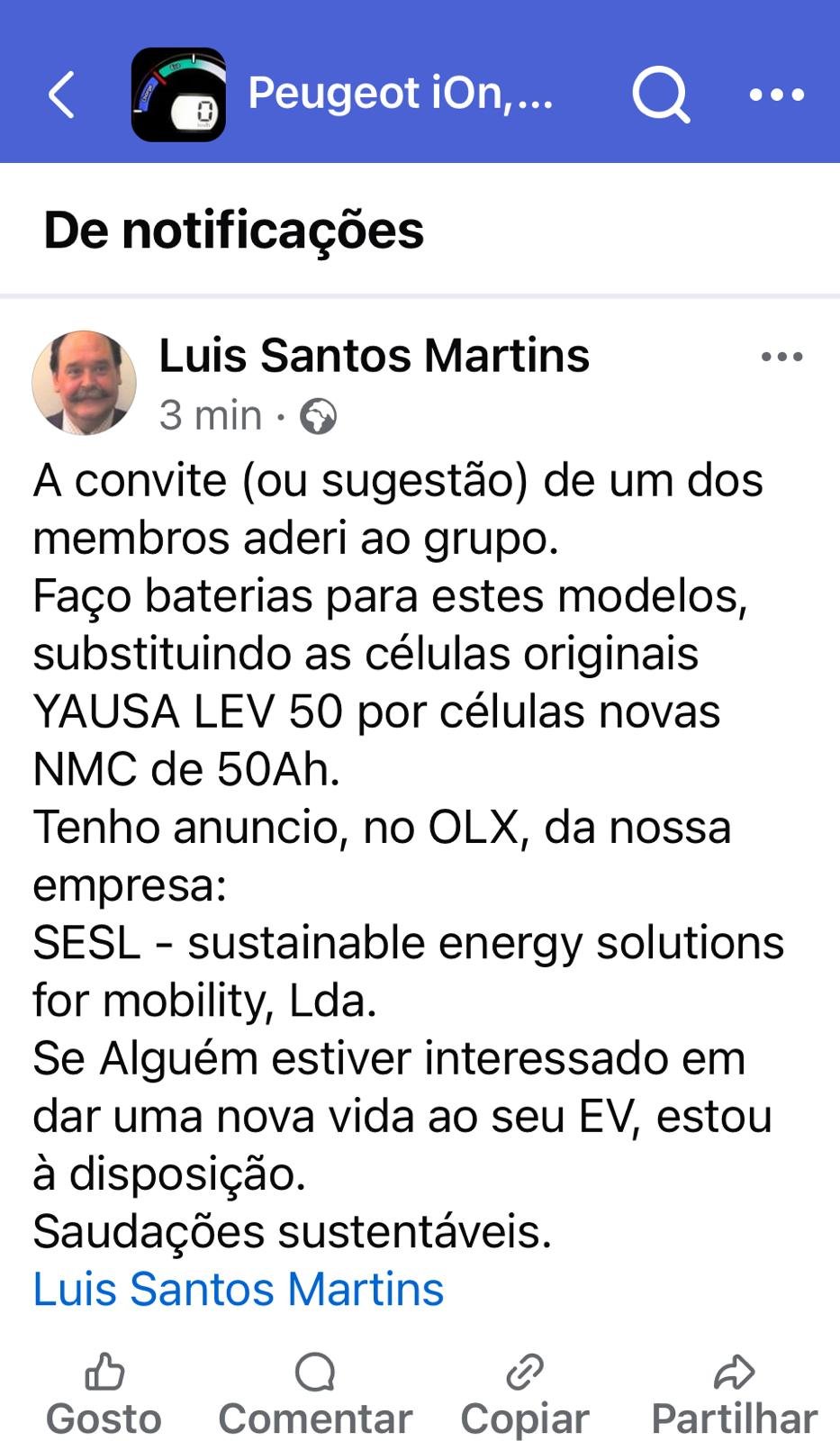Go back using the header arrow
840x1441 pixels.
coord(61,95)
